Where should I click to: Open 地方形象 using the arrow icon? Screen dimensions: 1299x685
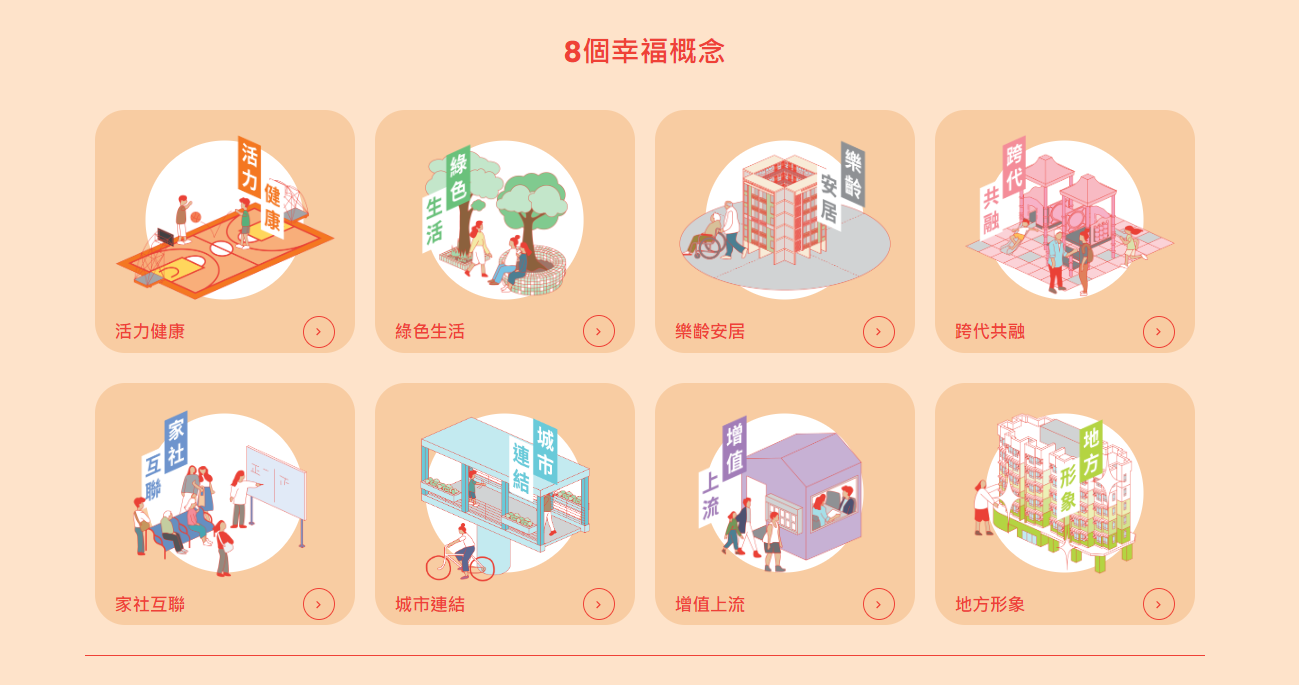[1159, 604]
